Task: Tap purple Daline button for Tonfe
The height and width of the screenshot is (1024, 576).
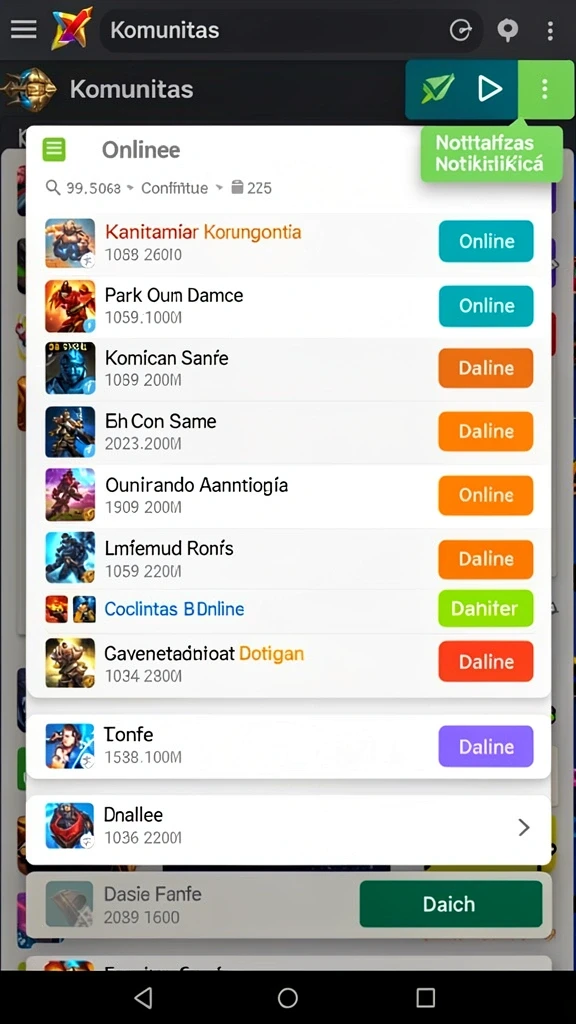Action: click(486, 746)
